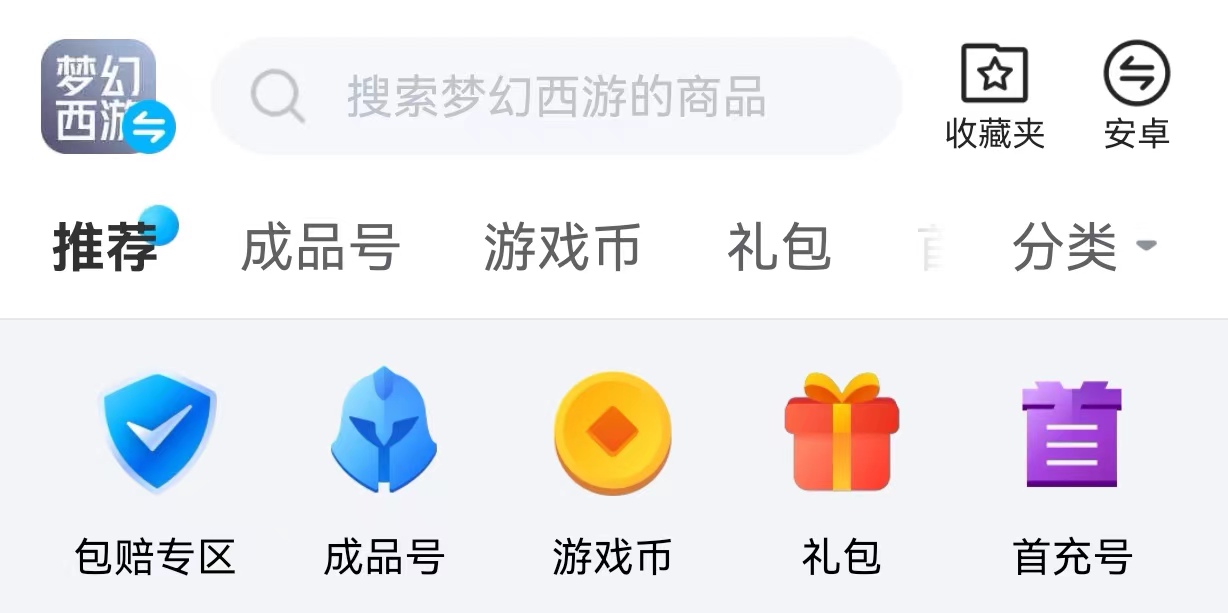The image size is (1228, 613).
Task: Open the 包赔专区 shield shortcut
Action: coord(156,470)
